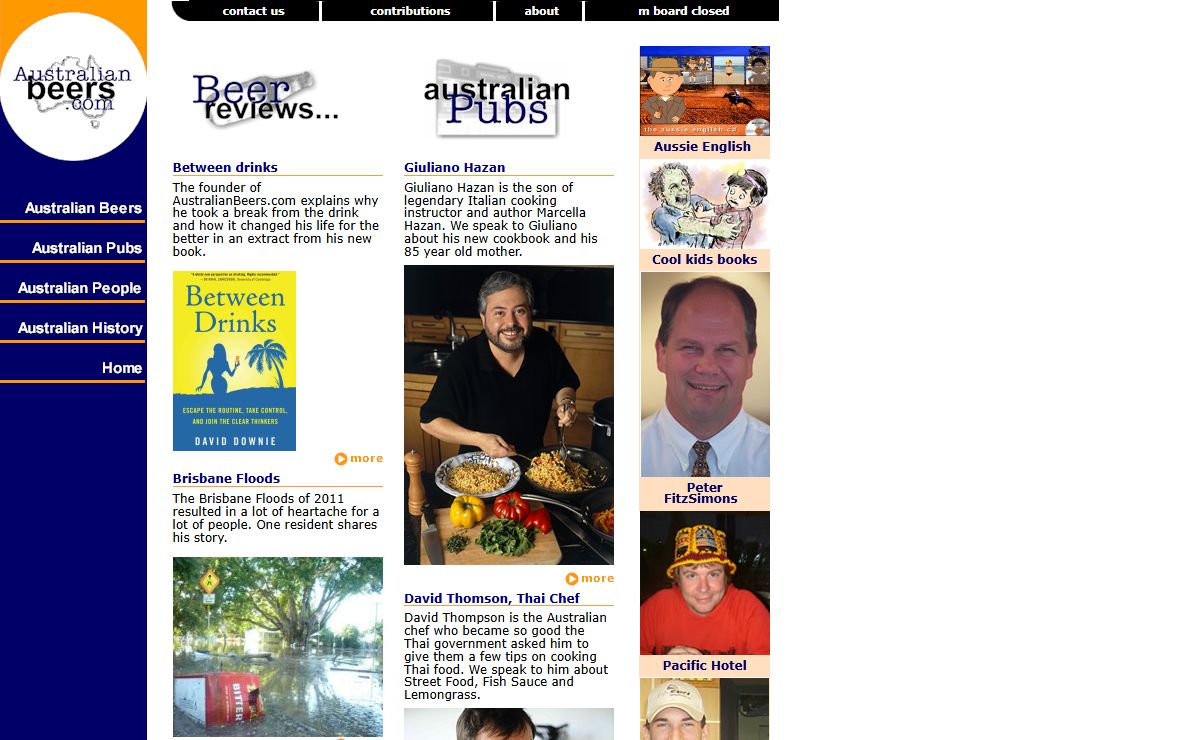Tap more under Giuliano Hazan photo

[590, 579]
